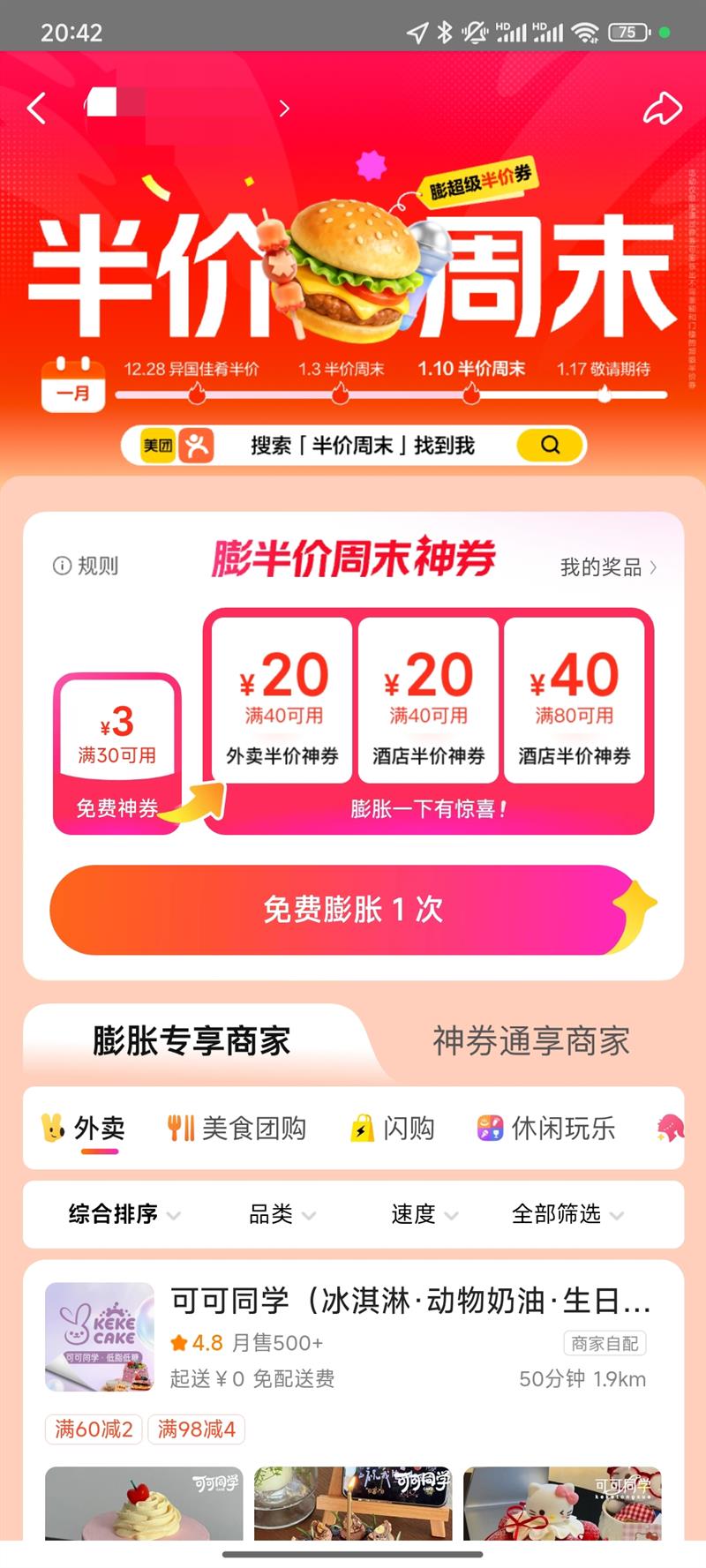This screenshot has width=706, height=1568.
Task: Tap the share arrow icon at top right
Action: tap(662, 108)
